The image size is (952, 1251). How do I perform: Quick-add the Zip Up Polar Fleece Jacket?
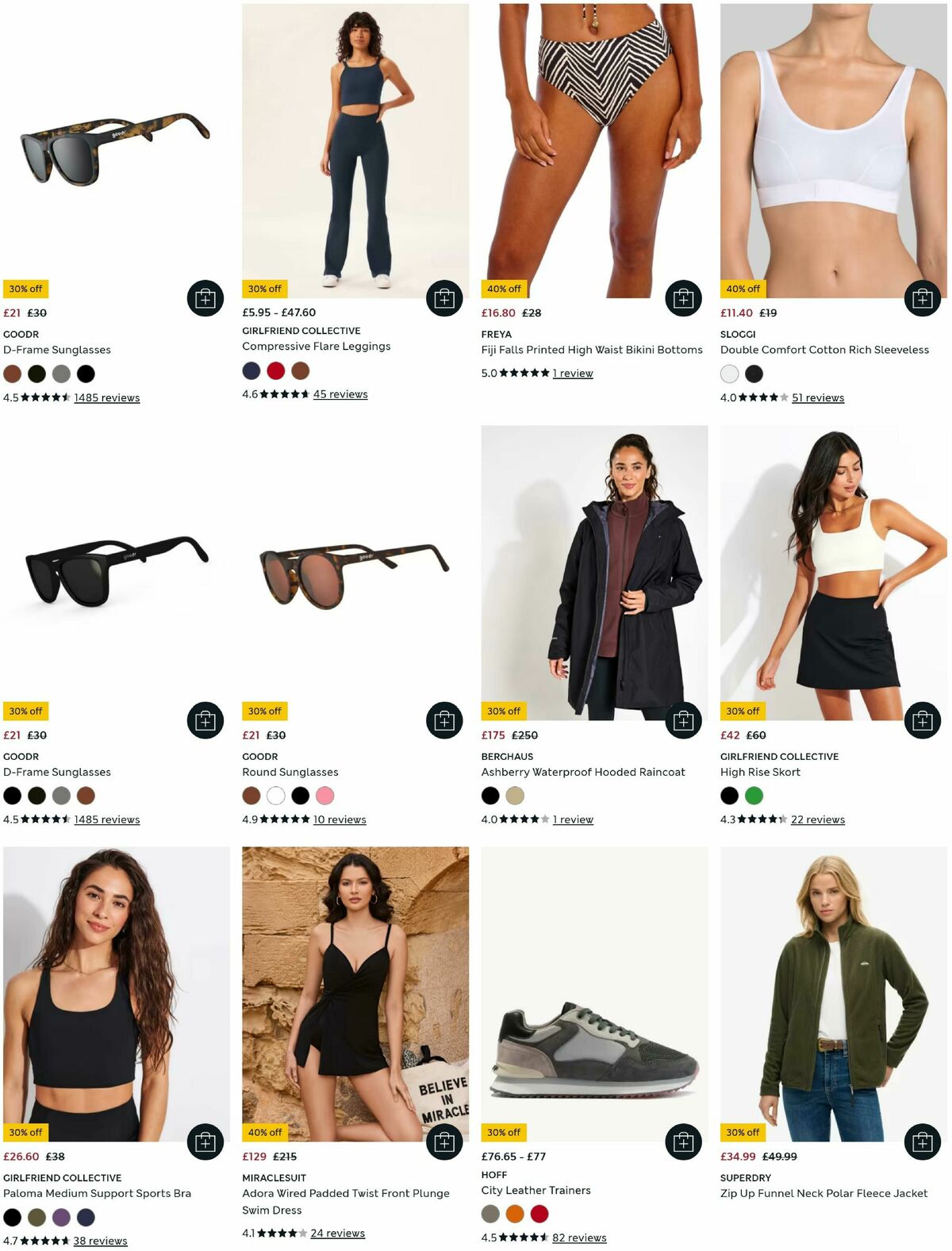(x=922, y=1142)
